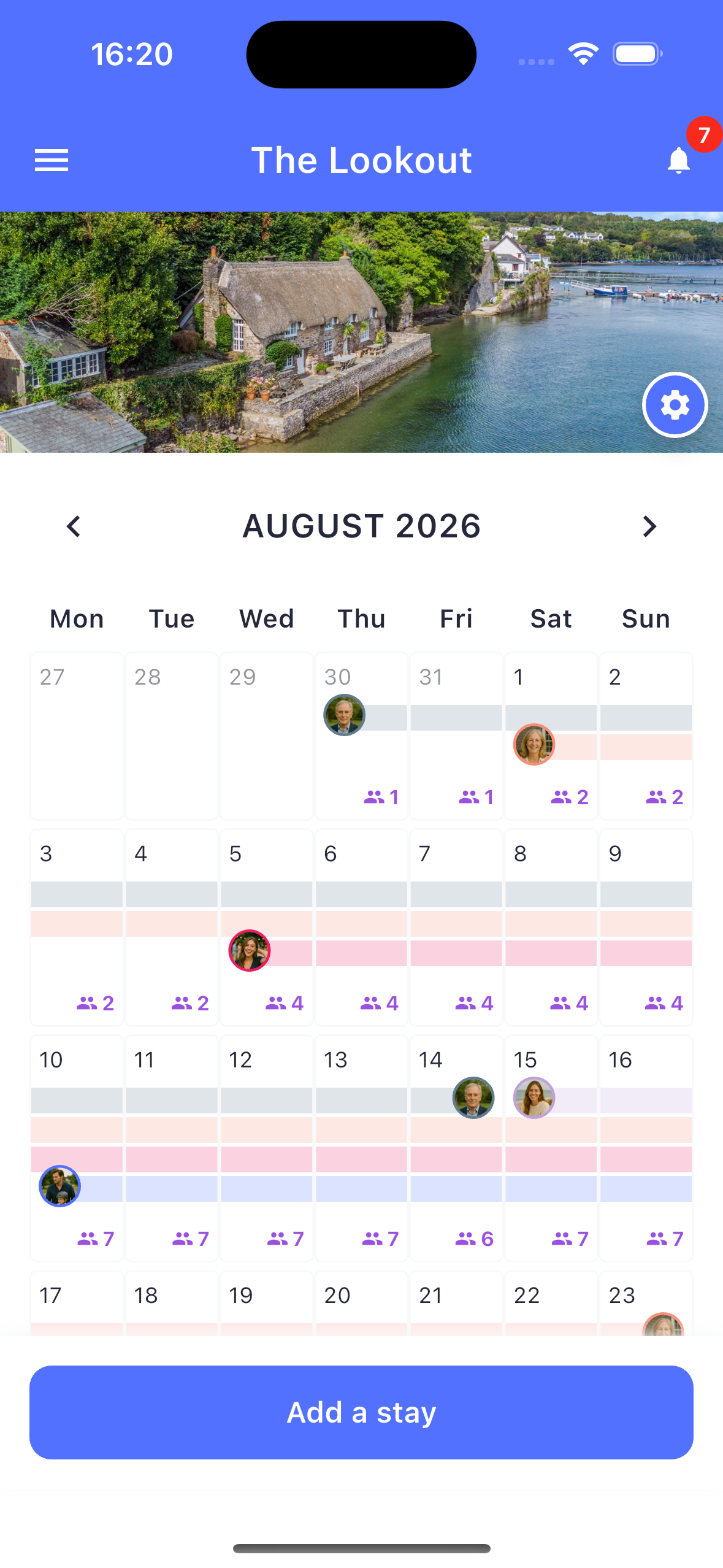The image size is (723, 1568).
Task: Select August 1 on the calendar
Action: [x=551, y=735]
